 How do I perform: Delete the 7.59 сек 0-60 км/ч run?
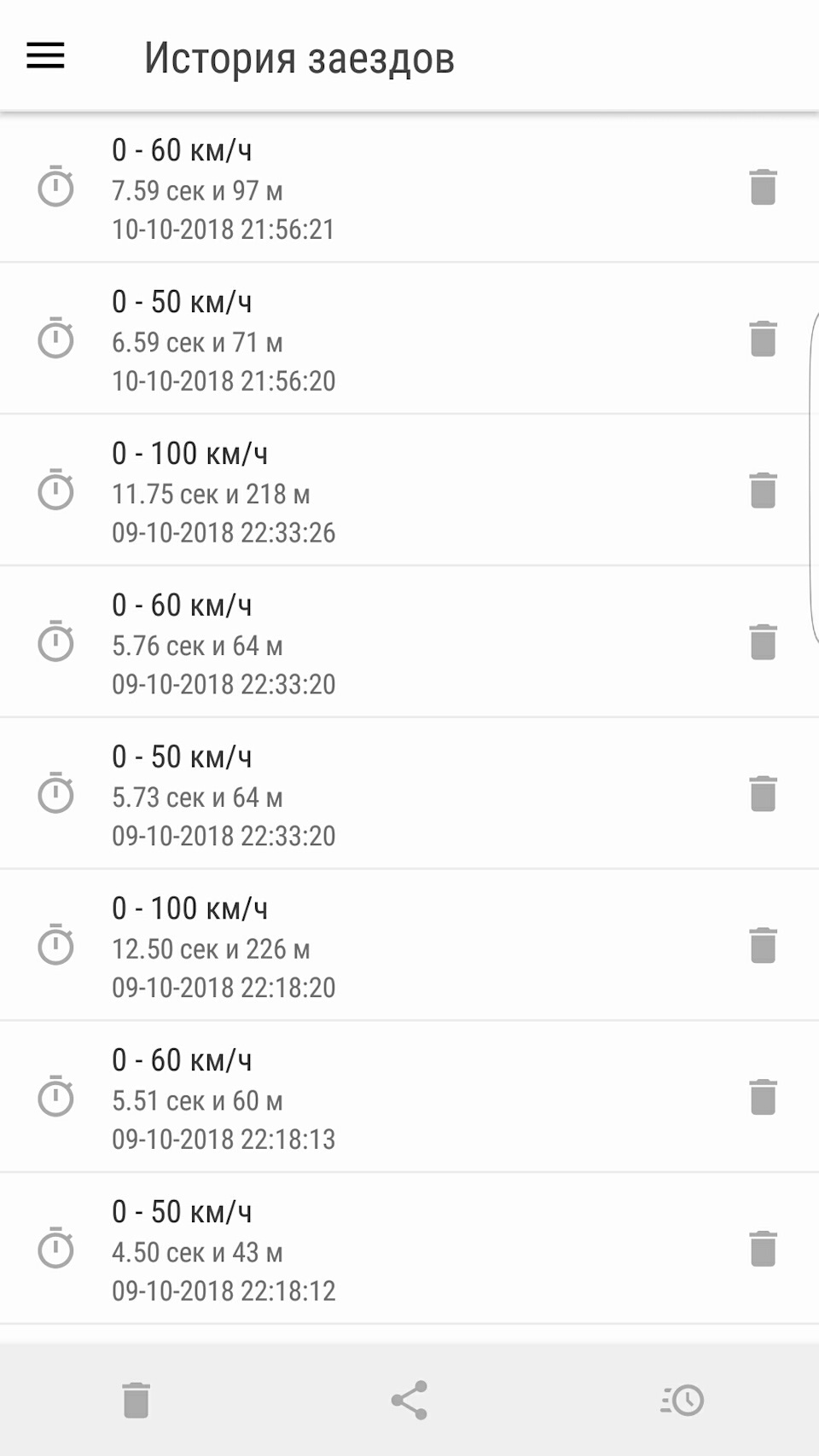pos(763,188)
